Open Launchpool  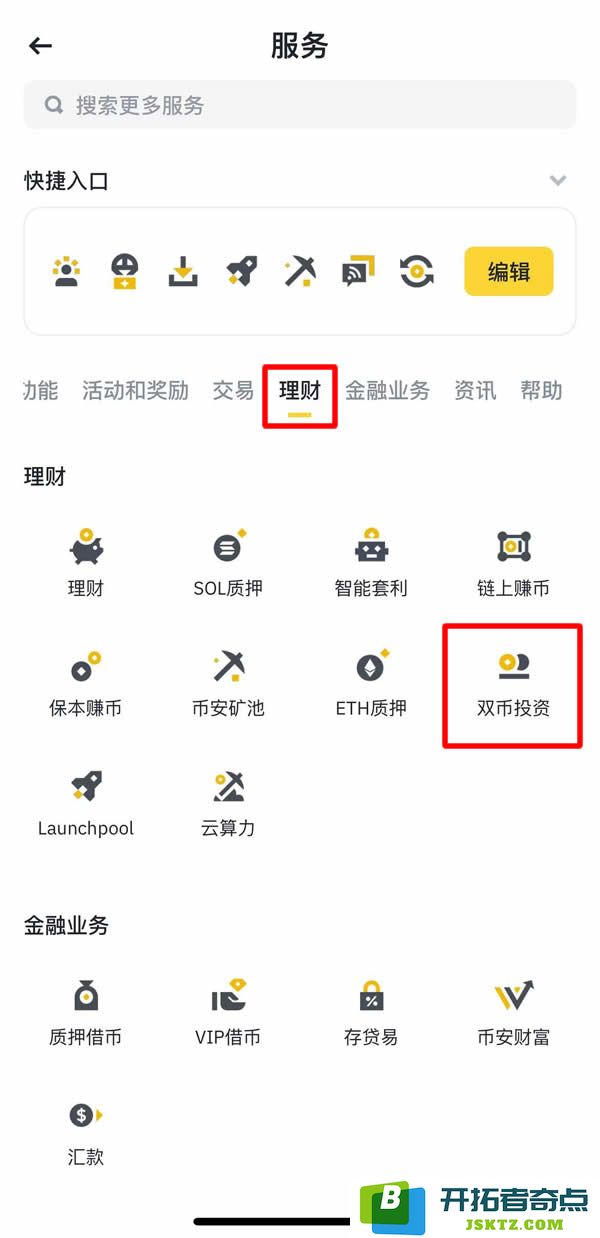(x=86, y=804)
